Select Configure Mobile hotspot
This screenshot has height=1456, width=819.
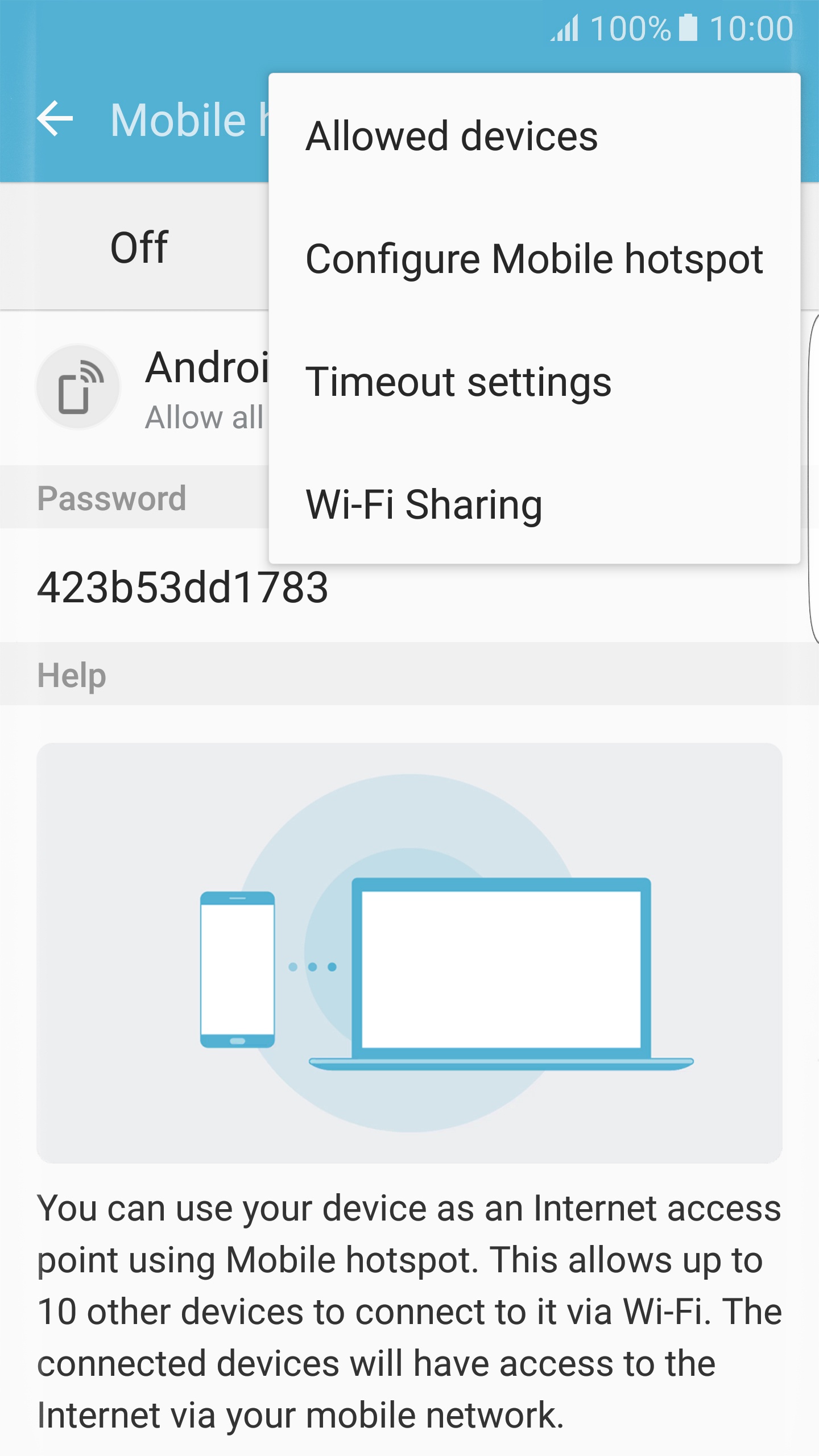534,259
